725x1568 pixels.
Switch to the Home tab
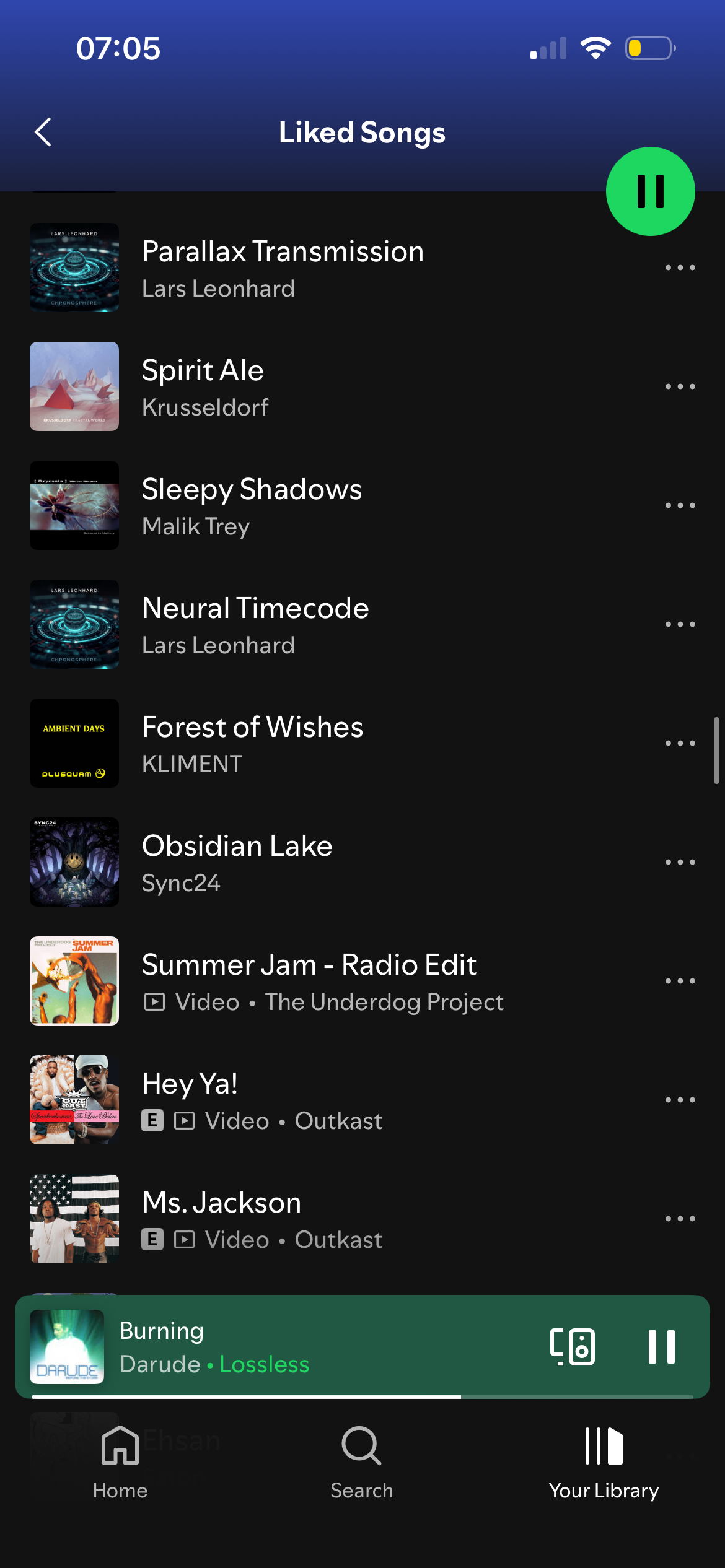point(120,1461)
